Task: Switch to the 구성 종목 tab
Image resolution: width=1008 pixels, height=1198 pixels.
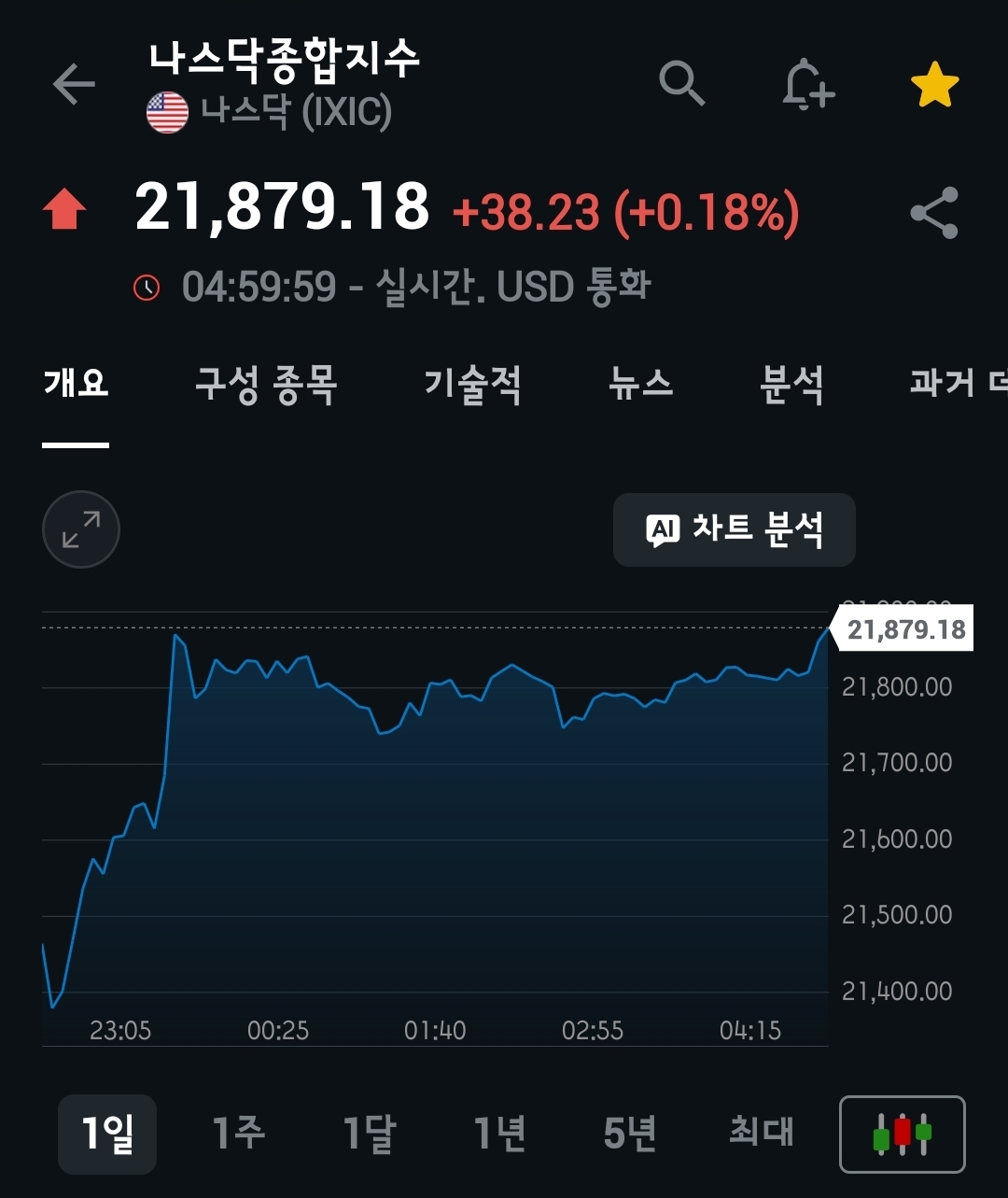Action: [x=266, y=384]
